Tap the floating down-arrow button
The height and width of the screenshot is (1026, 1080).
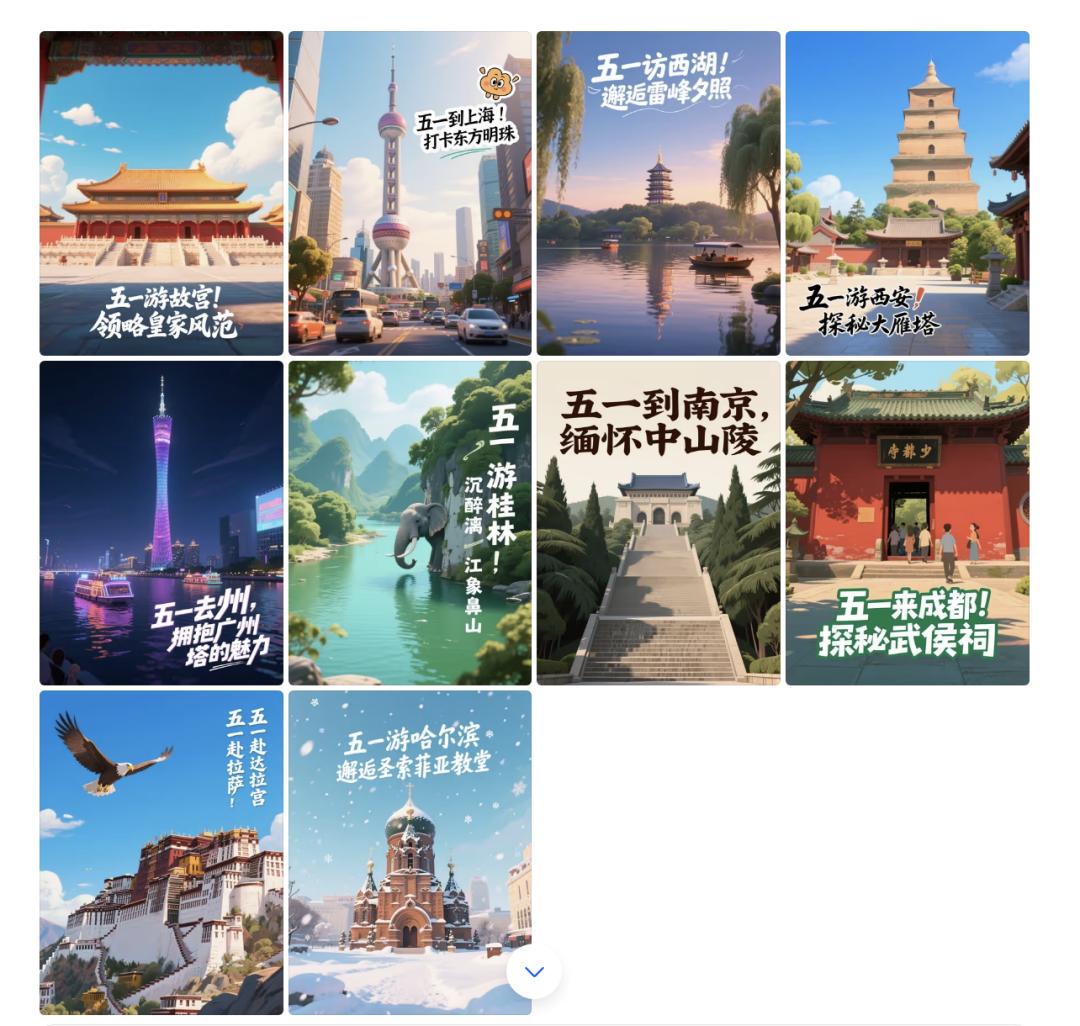point(534,971)
